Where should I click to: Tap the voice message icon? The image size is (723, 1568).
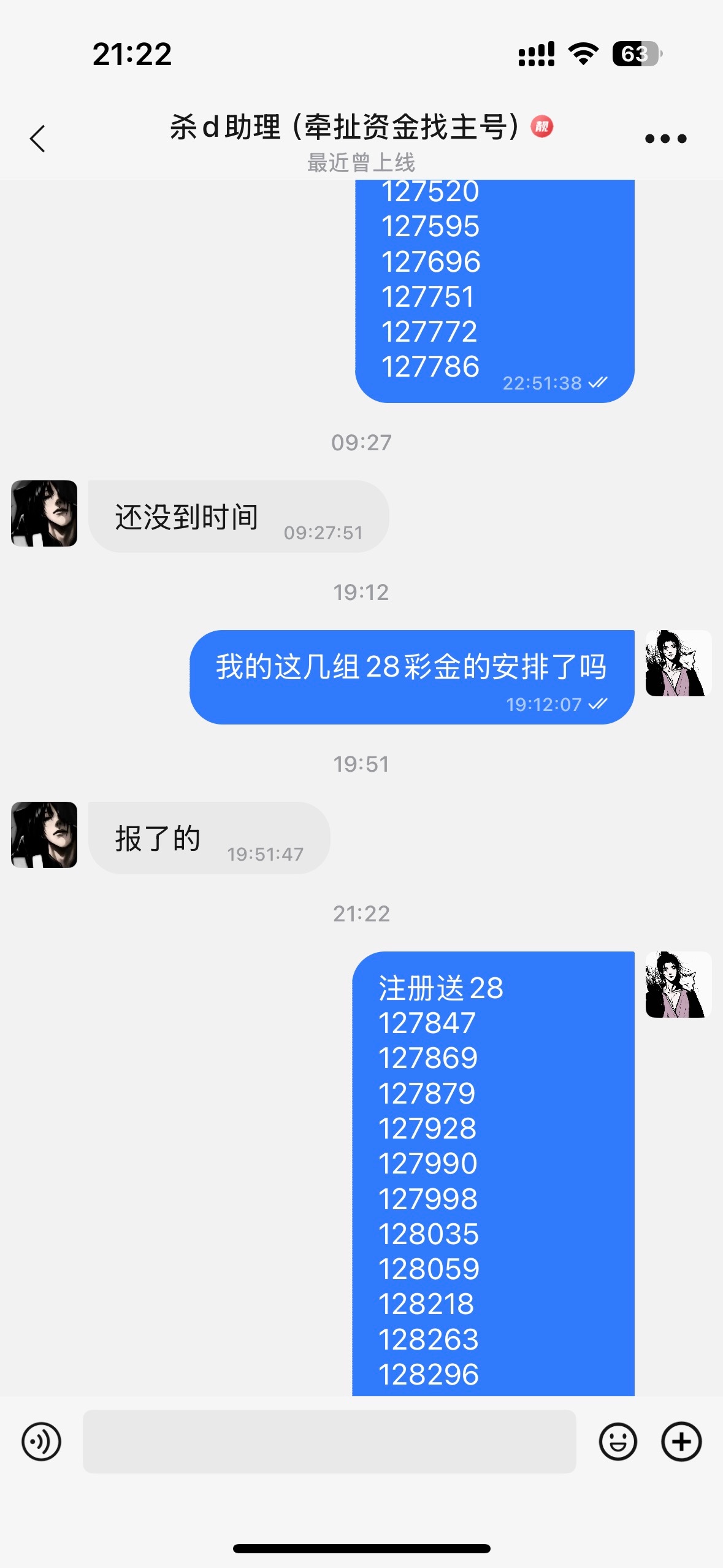click(x=41, y=1441)
